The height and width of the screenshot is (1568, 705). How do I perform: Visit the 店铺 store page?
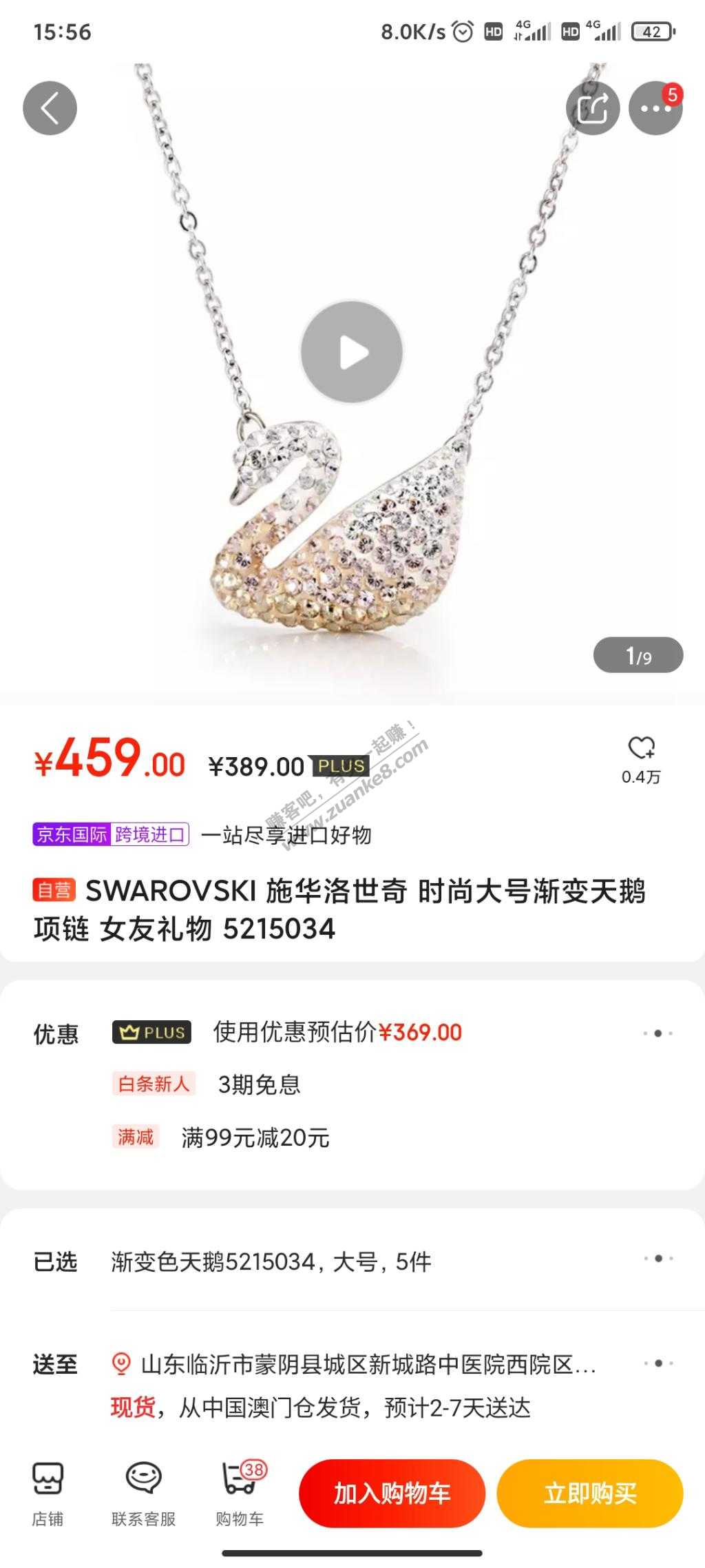(48, 1493)
